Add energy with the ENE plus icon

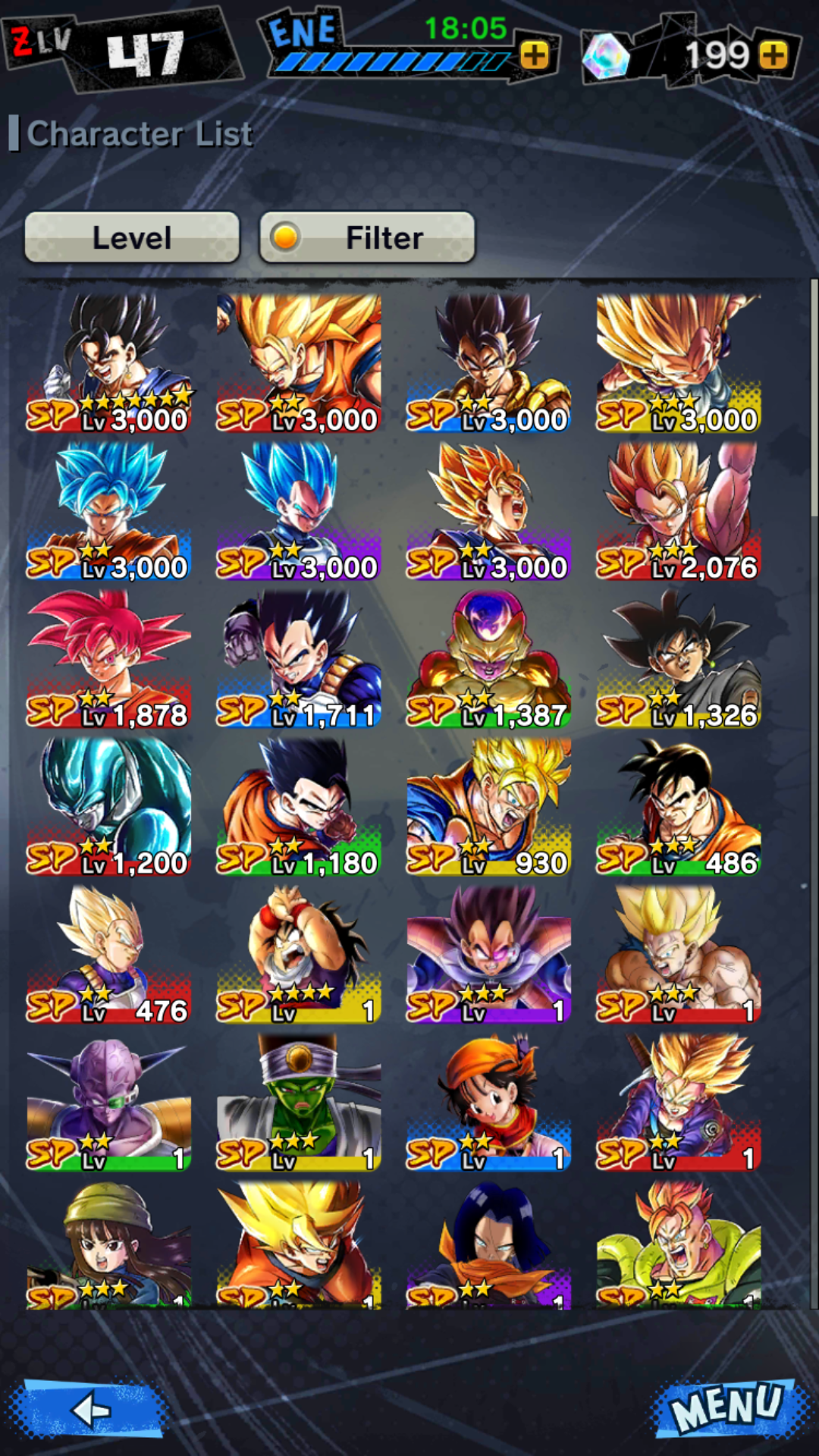click(535, 55)
